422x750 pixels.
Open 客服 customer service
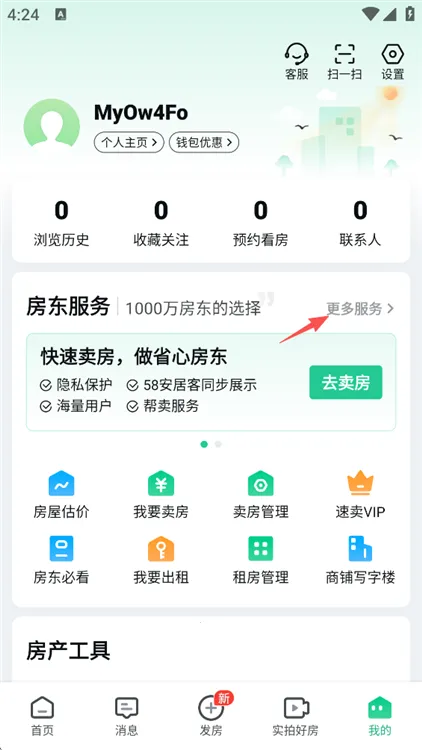(297, 62)
